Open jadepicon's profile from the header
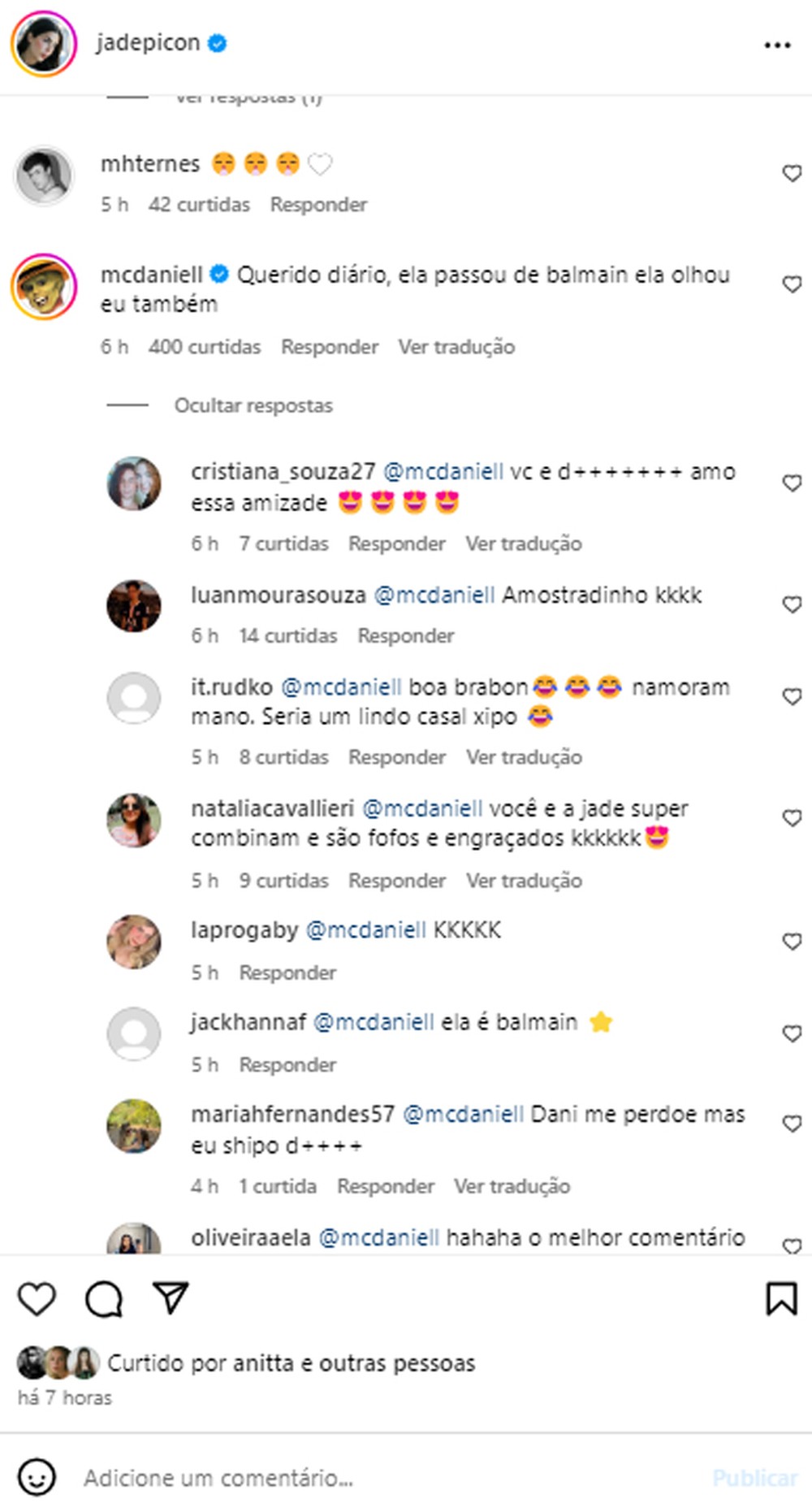Screen dimensions: 812x1503 (148, 43)
